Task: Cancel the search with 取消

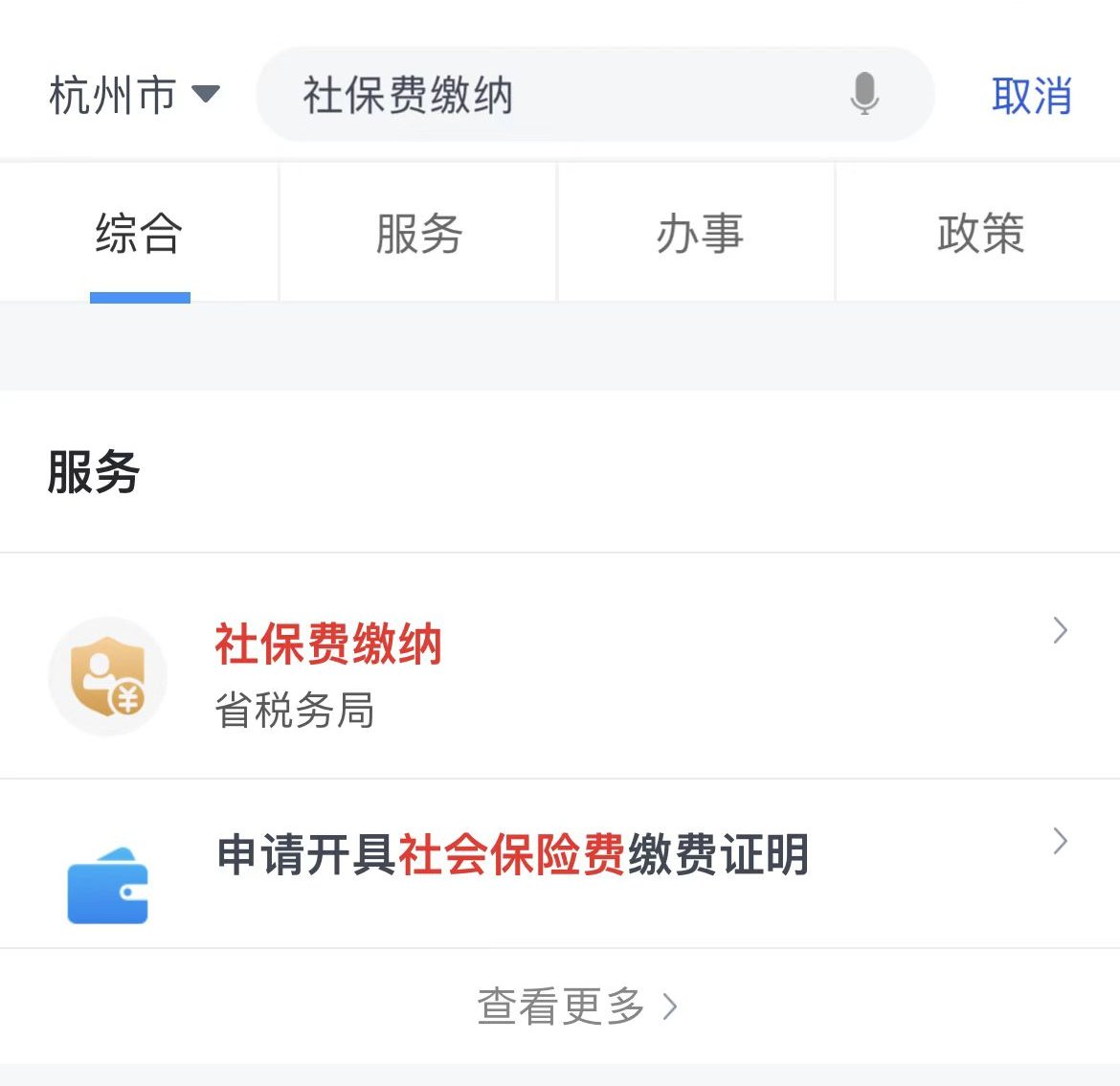Action: coord(1031,96)
